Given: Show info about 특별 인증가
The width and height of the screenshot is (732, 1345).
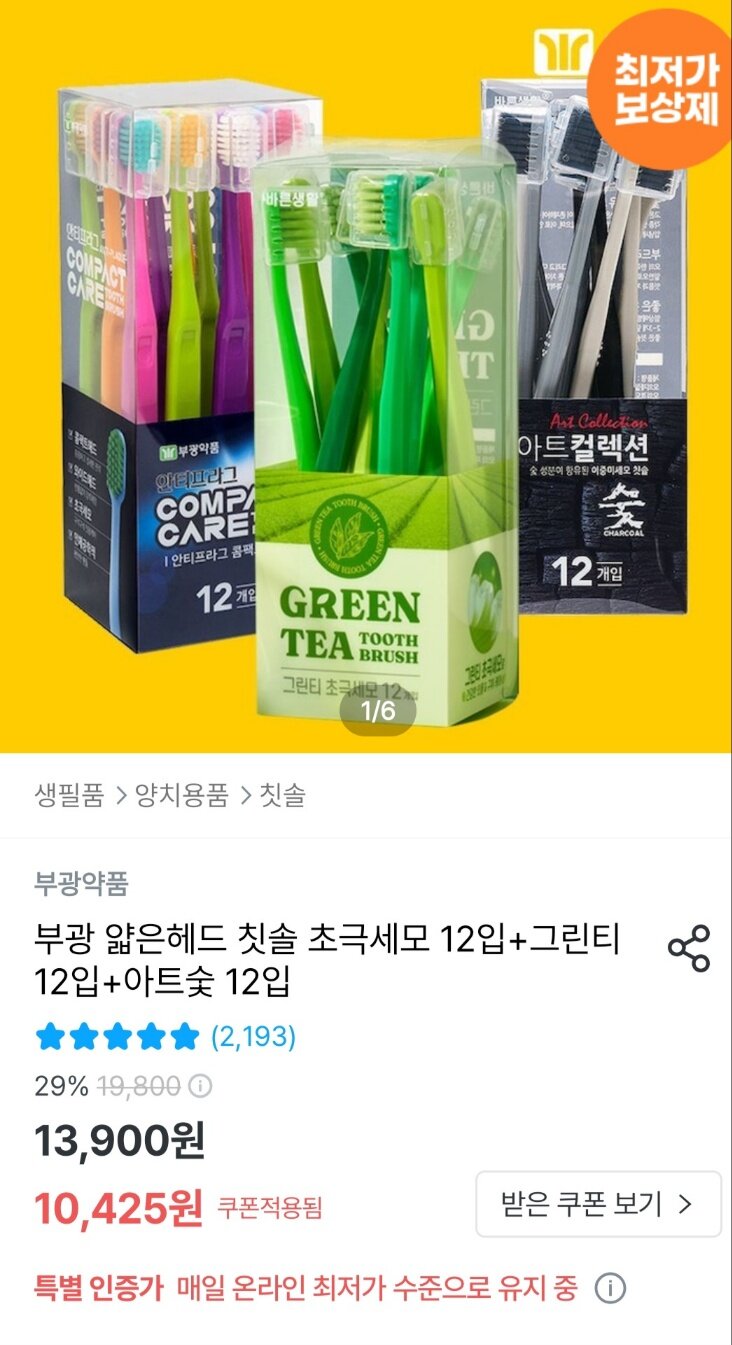Looking at the screenshot, I should 610,1289.
